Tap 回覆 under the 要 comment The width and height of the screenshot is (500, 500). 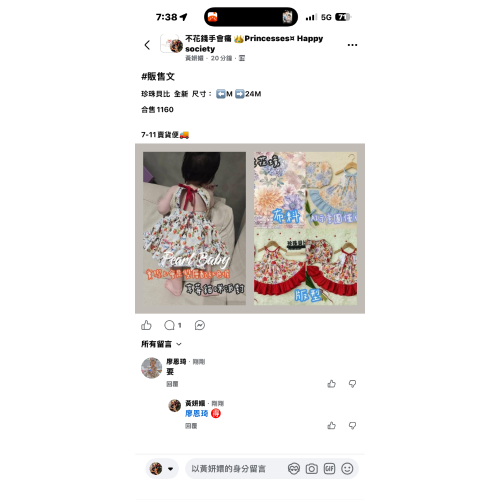tap(172, 384)
